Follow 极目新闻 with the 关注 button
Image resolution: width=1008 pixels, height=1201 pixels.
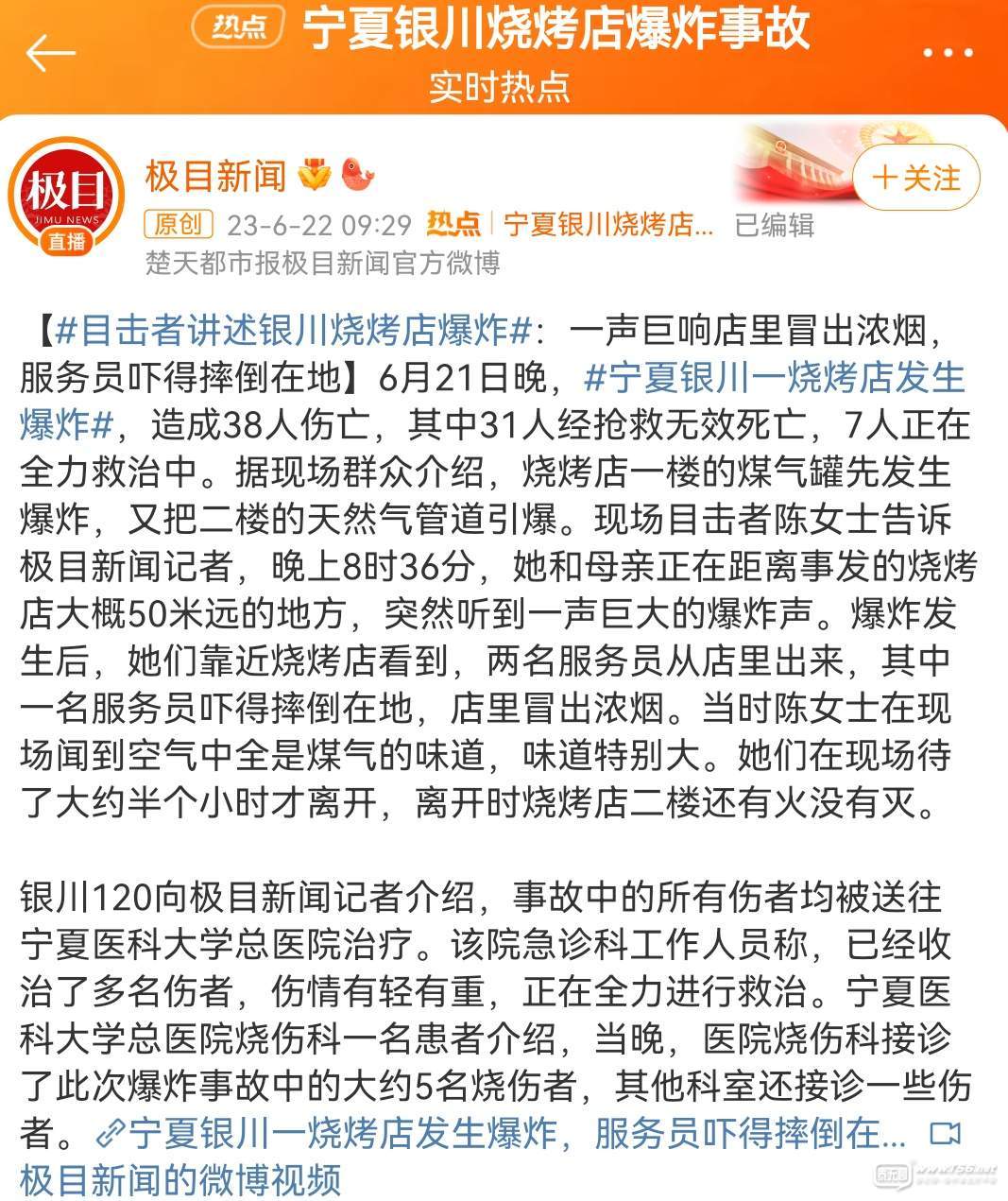(x=915, y=178)
